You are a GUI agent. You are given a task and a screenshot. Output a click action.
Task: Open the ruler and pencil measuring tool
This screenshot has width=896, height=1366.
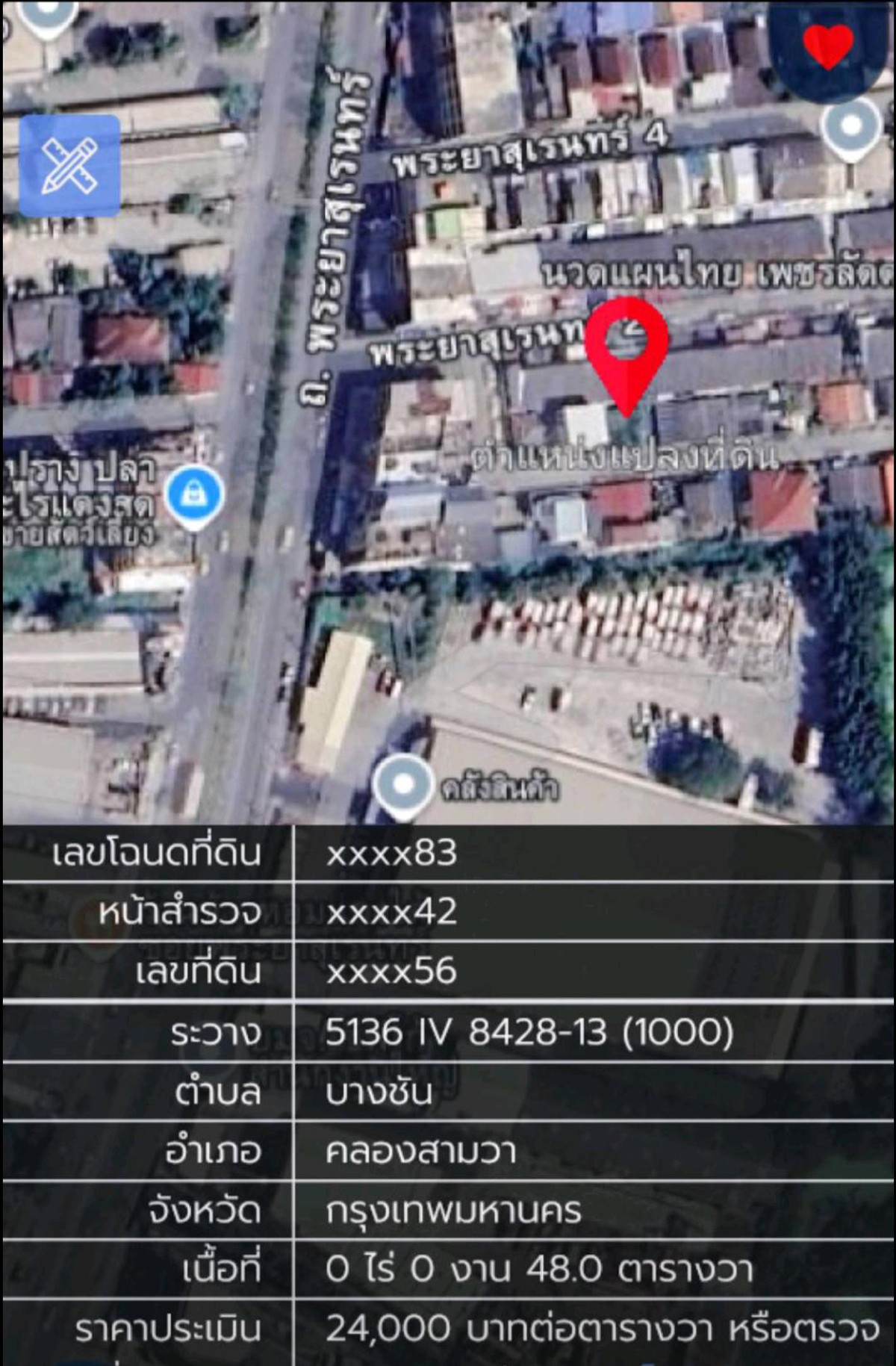tap(69, 166)
